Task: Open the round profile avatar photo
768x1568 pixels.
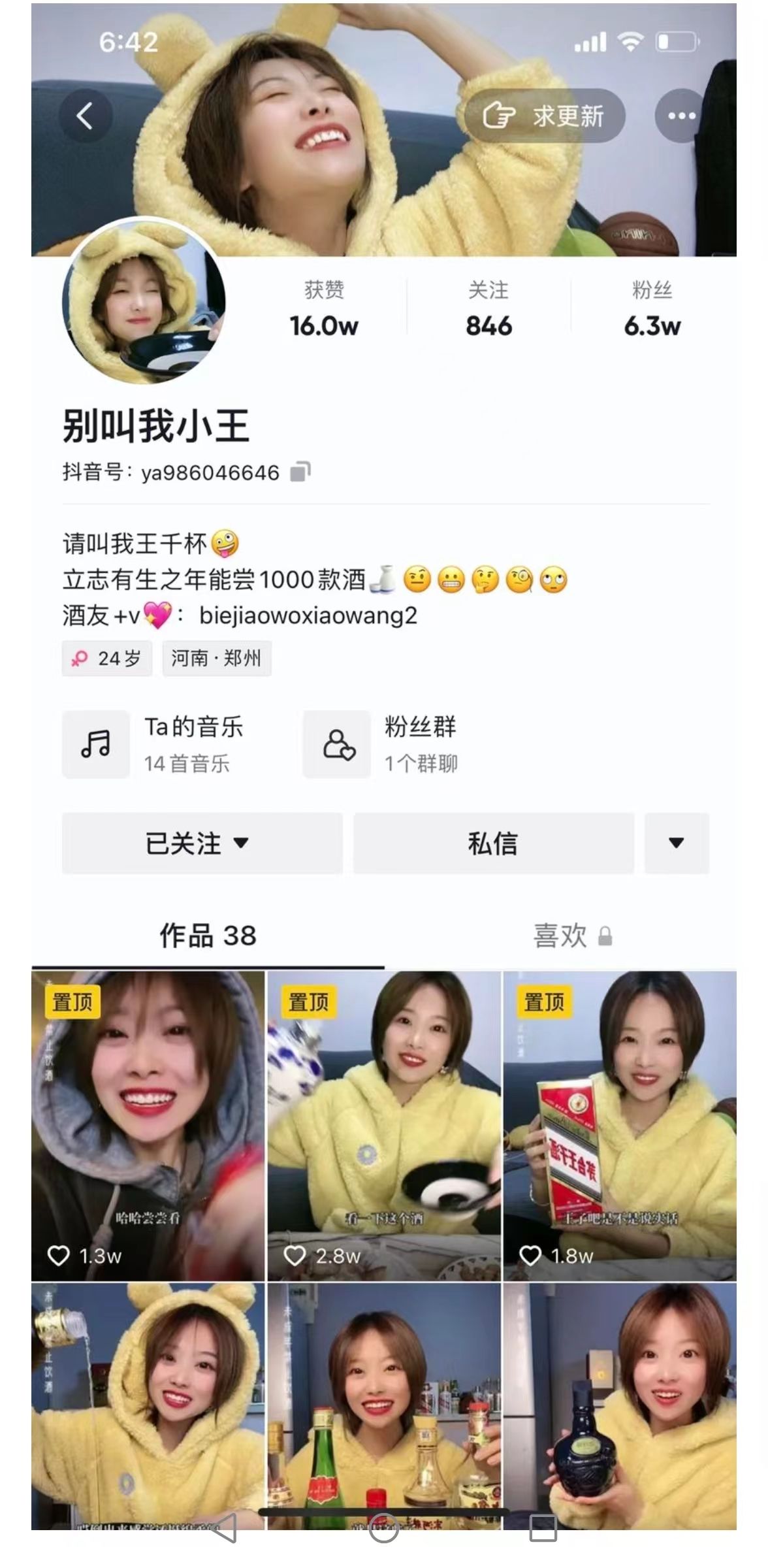Action: 144,302
